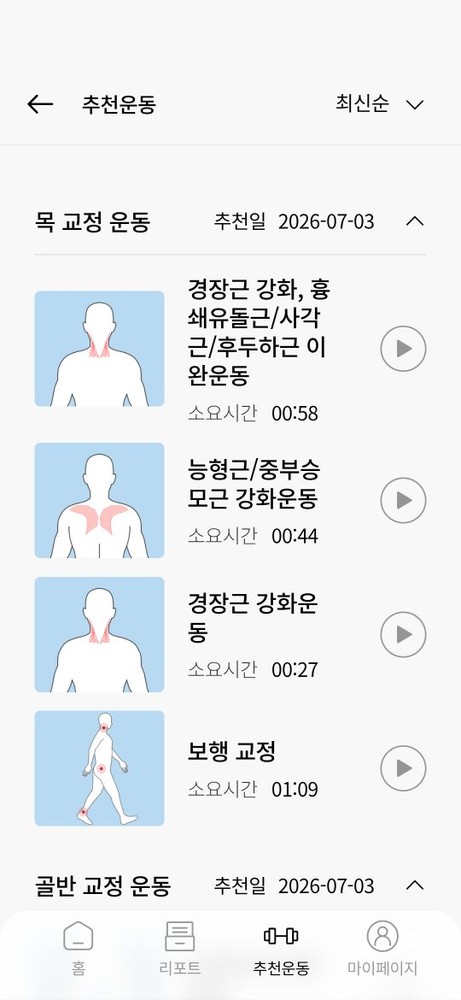Image resolution: width=461 pixels, height=1000 pixels.
Task: Open the 능형근/중부승모근 exercise thumbnail
Action: coord(99,501)
